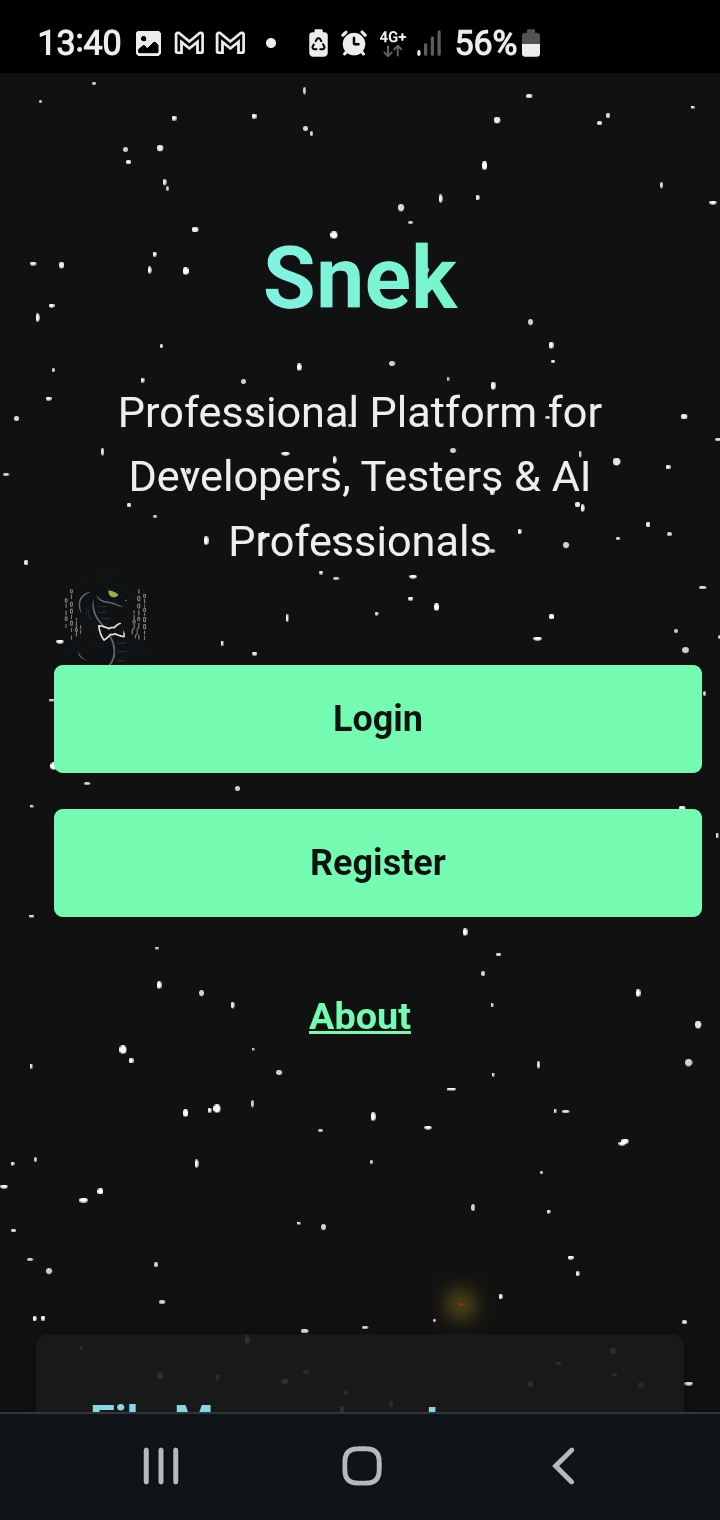Open recent apps from the navigation bar
Screen dimensions: 720x1520
coord(161,1467)
